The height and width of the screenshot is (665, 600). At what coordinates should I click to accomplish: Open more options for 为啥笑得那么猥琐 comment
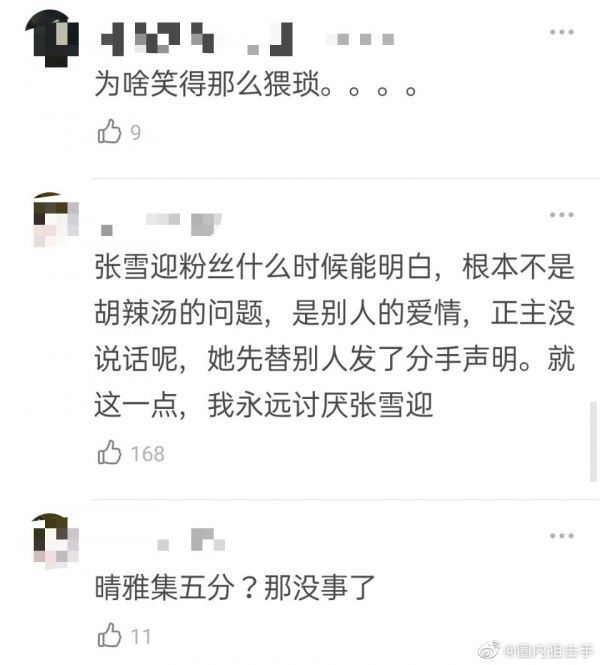561,33
